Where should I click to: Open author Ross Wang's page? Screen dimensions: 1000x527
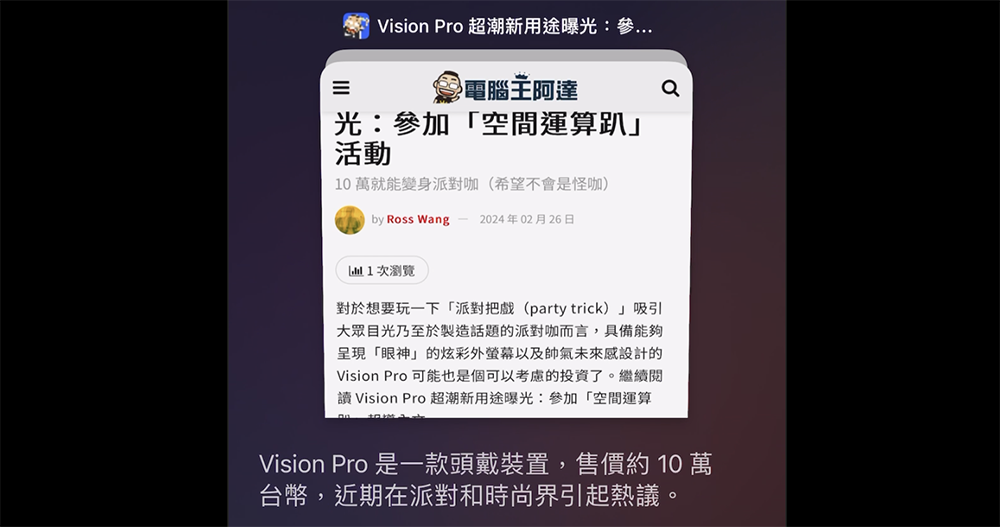(418, 219)
